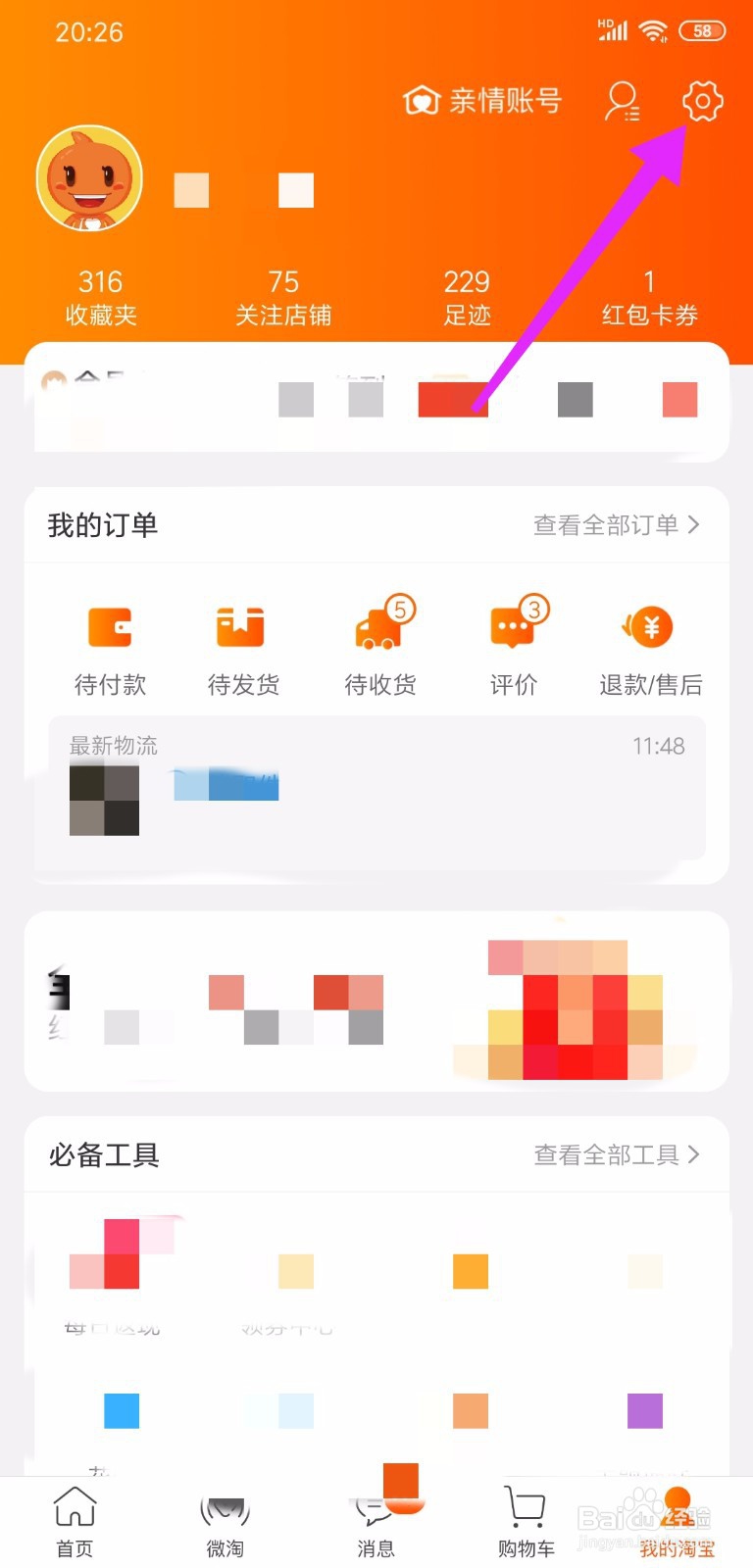Image resolution: width=753 pixels, height=1568 pixels.
Task: View 红包卡券 coupons page
Action: [648, 294]
